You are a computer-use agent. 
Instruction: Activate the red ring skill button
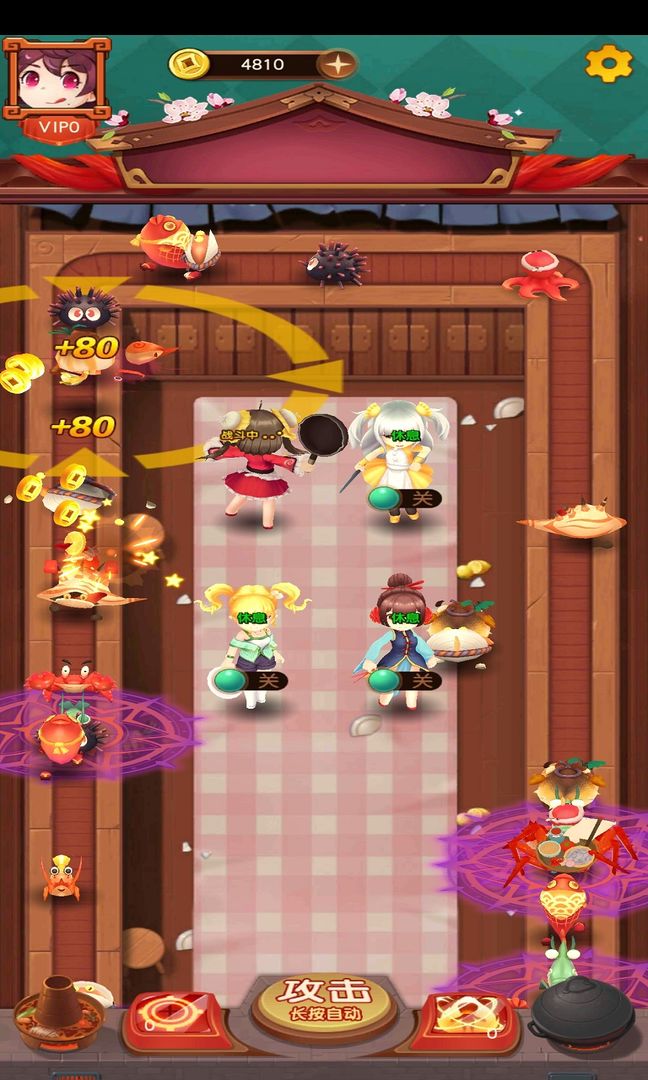(x=176, y=1018)
